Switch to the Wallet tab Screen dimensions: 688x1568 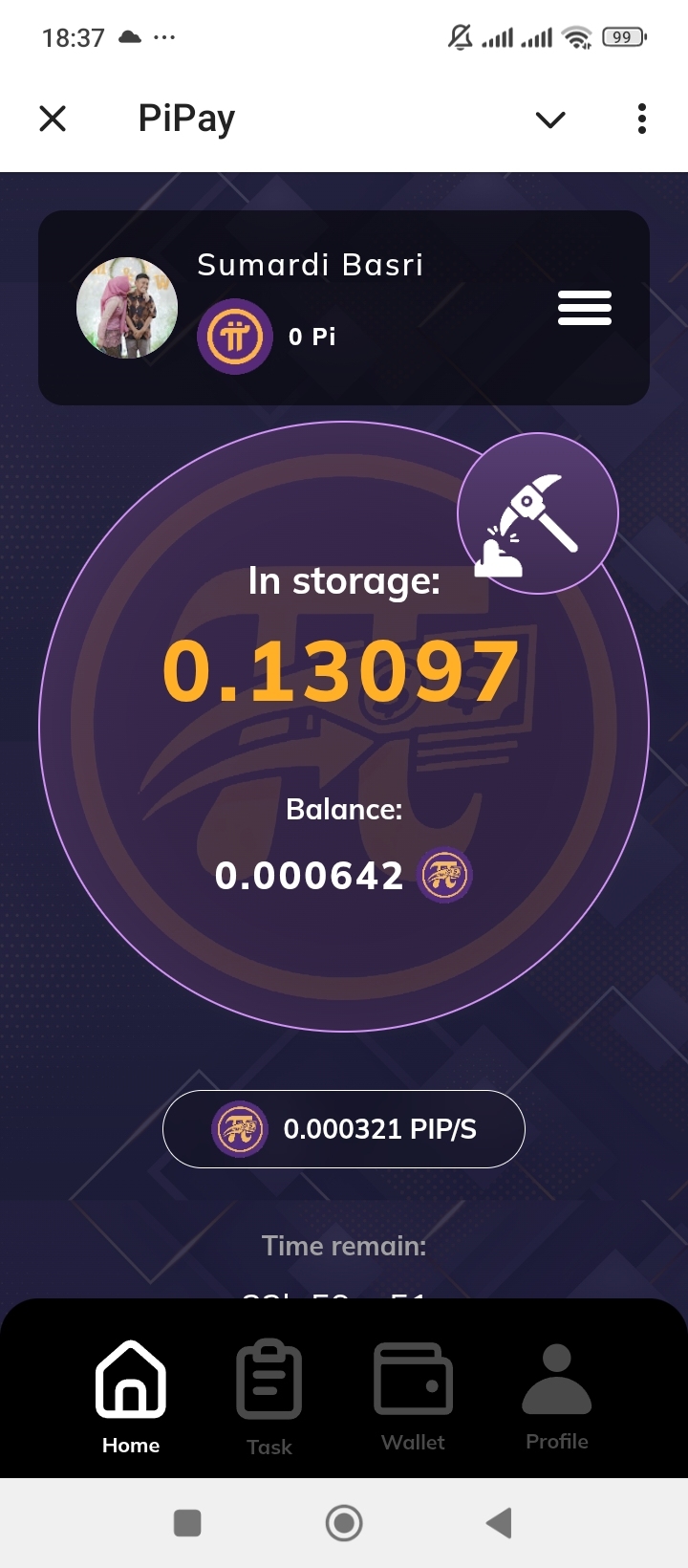click(413, 1396)
